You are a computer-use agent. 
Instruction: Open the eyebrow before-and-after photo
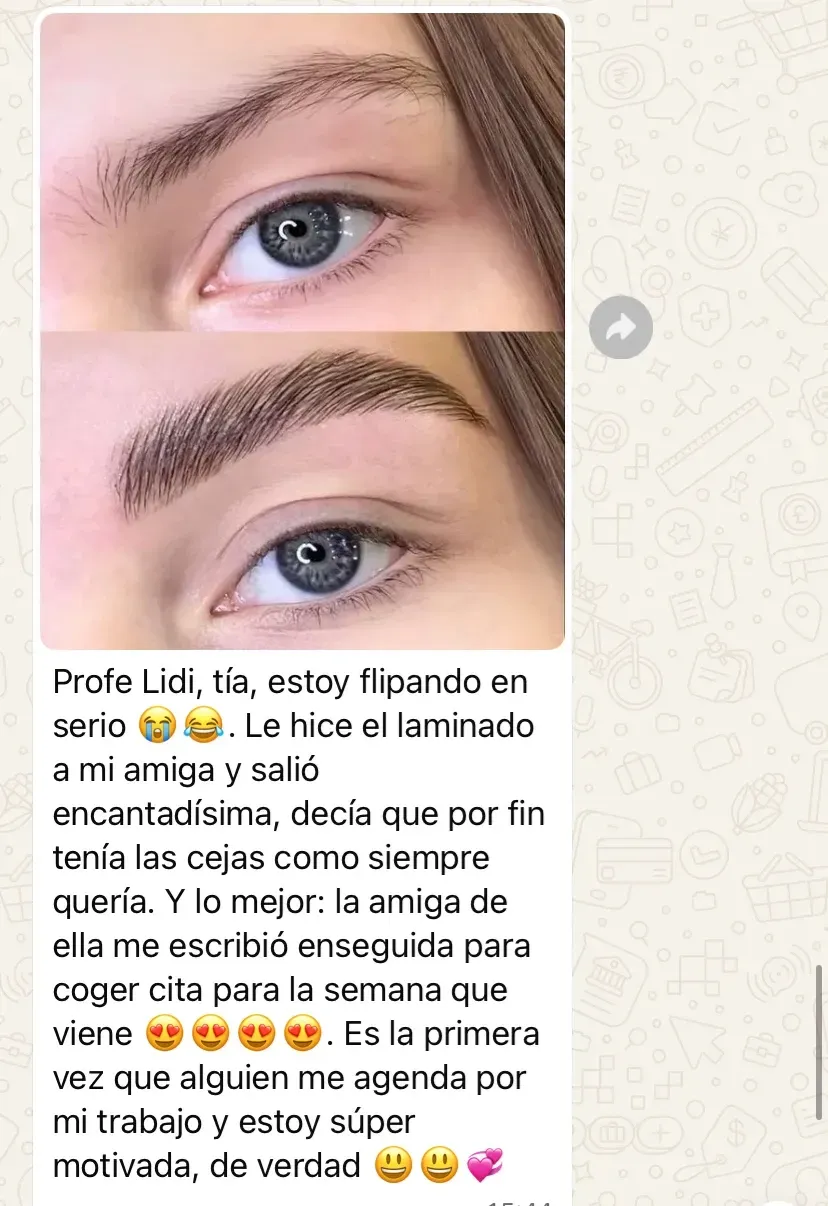[x=302, y=330]
